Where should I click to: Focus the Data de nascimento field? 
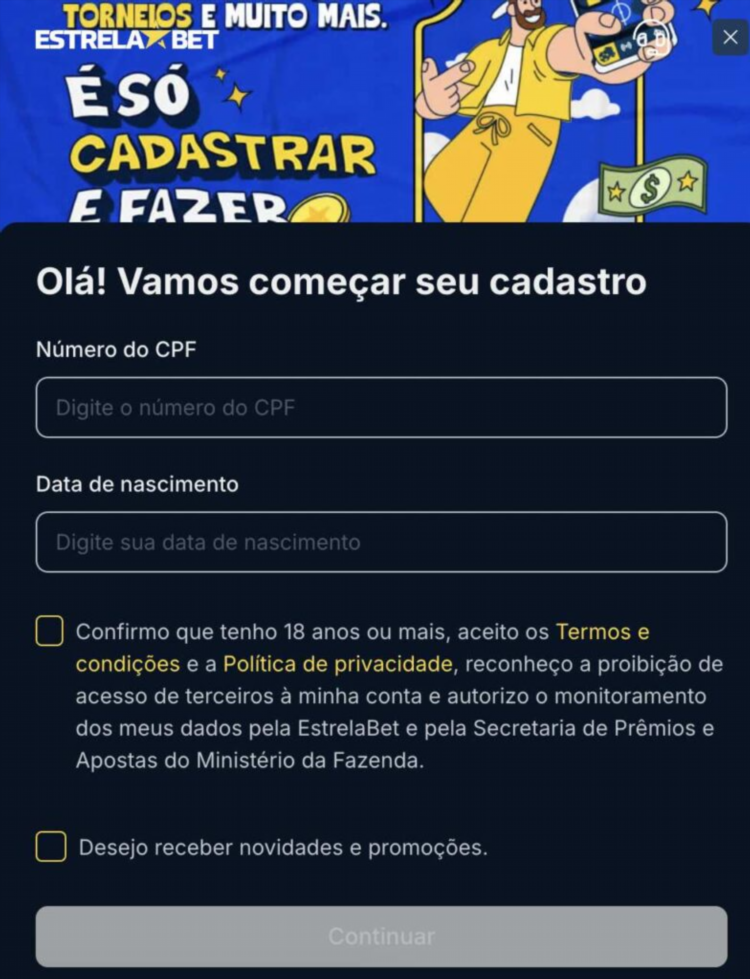[381, 543]
